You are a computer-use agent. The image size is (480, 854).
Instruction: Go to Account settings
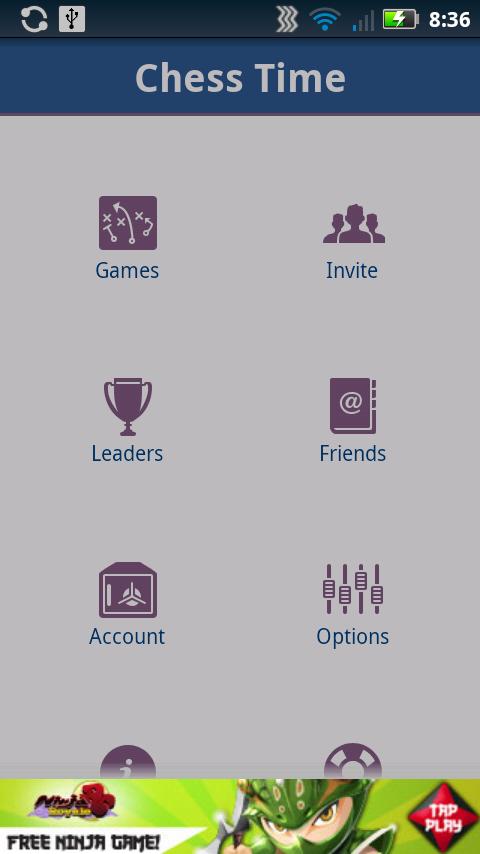[127, 590]
